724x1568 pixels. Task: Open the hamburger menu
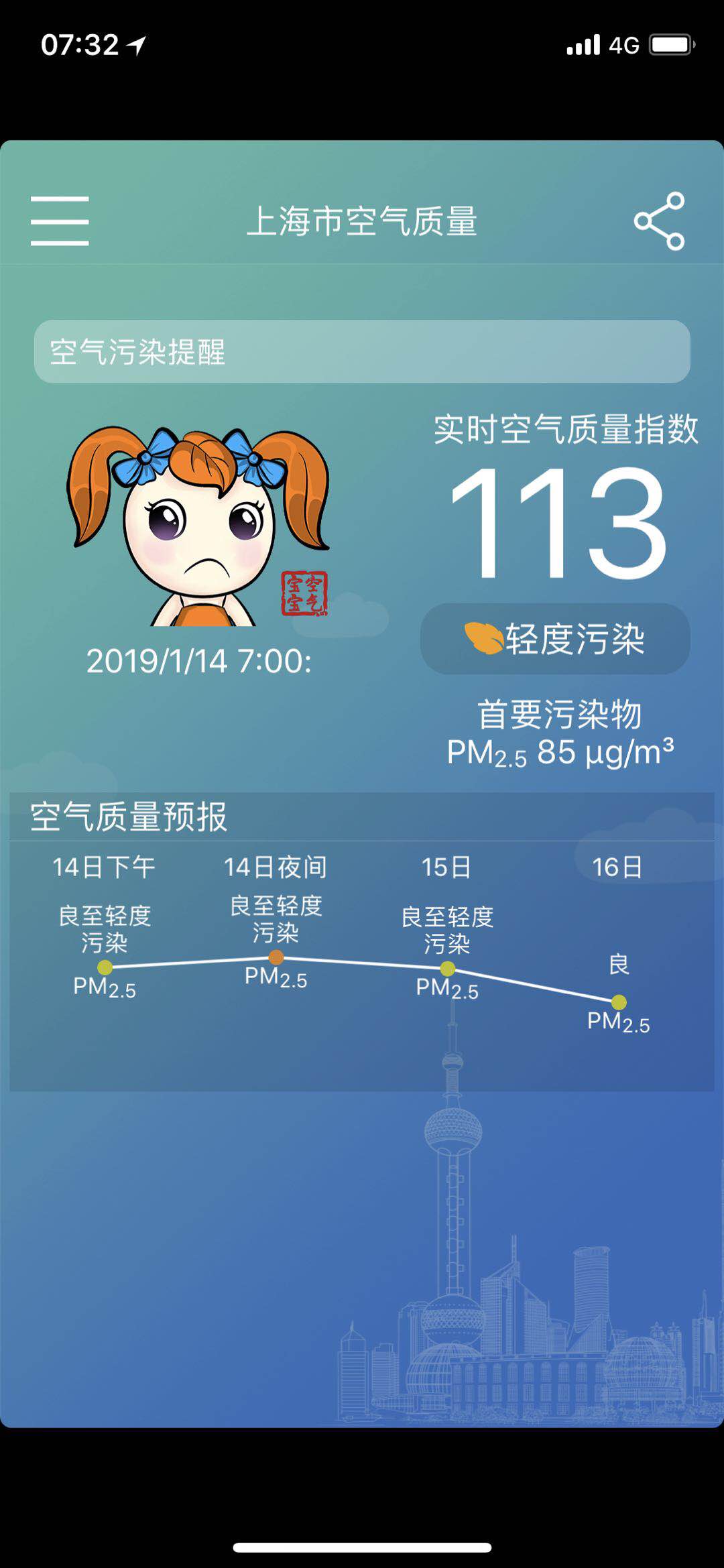click(x=60, y=221)
